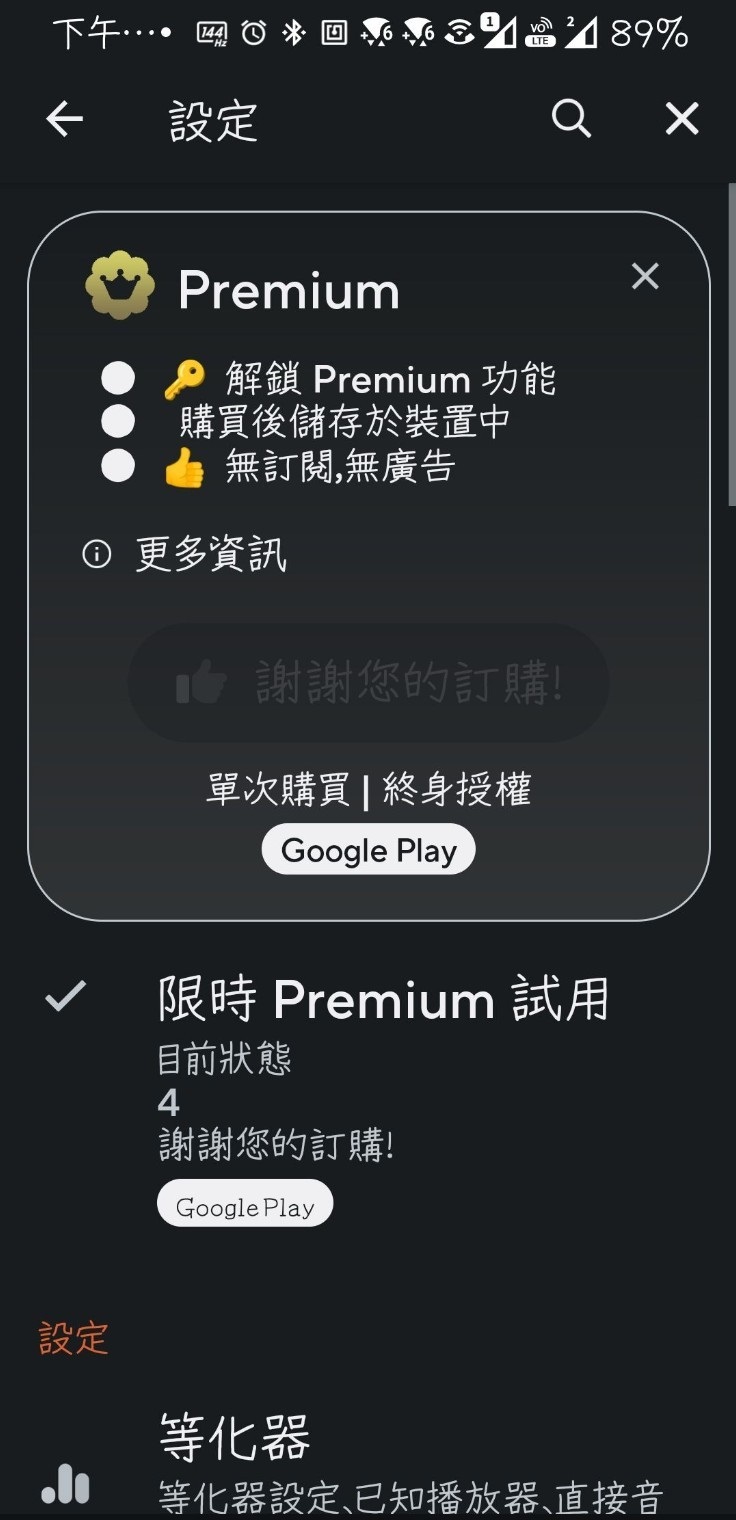Tap the 謝謝您的訂購! button in Premium card
736x1520 pixels.
coord(368,683)
